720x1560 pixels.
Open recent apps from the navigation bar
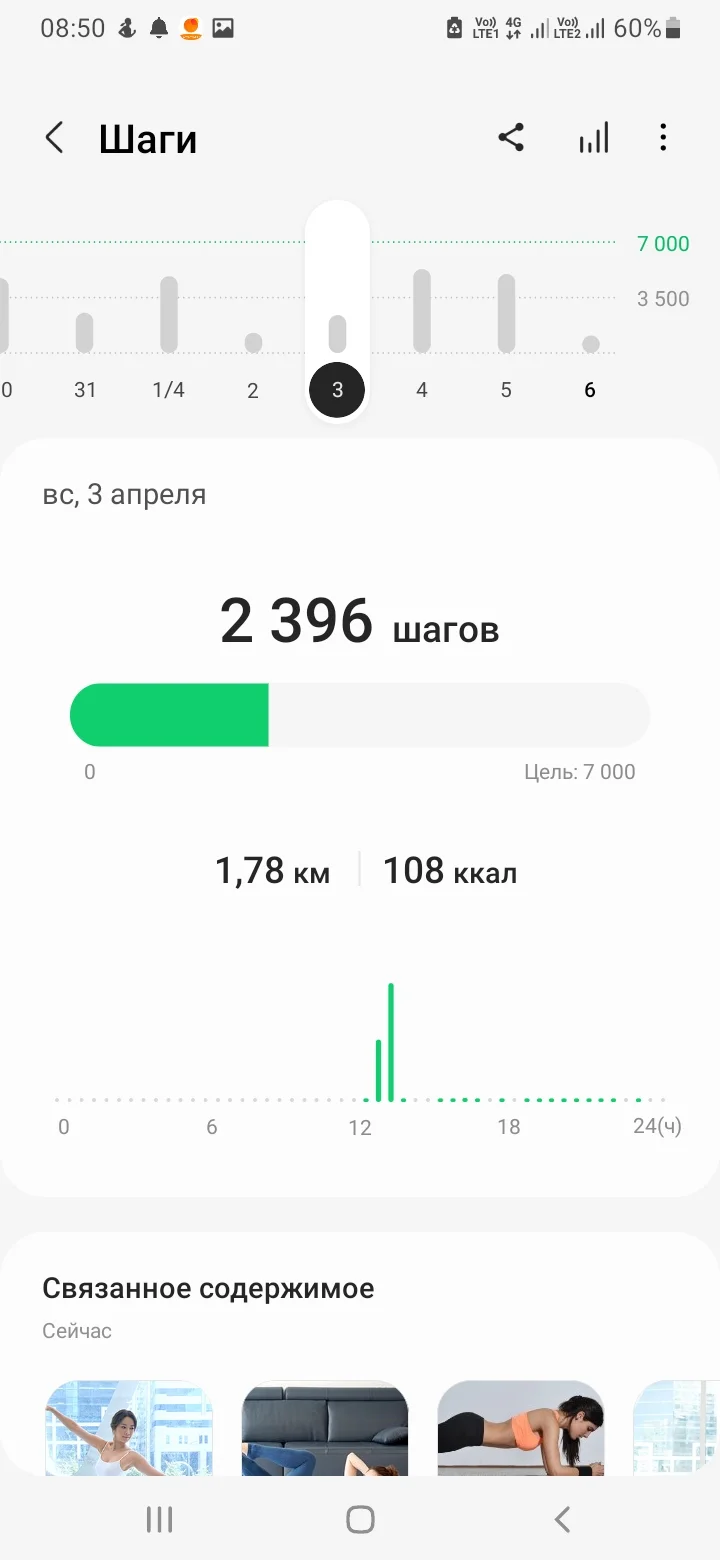[x=159, y=1520]
